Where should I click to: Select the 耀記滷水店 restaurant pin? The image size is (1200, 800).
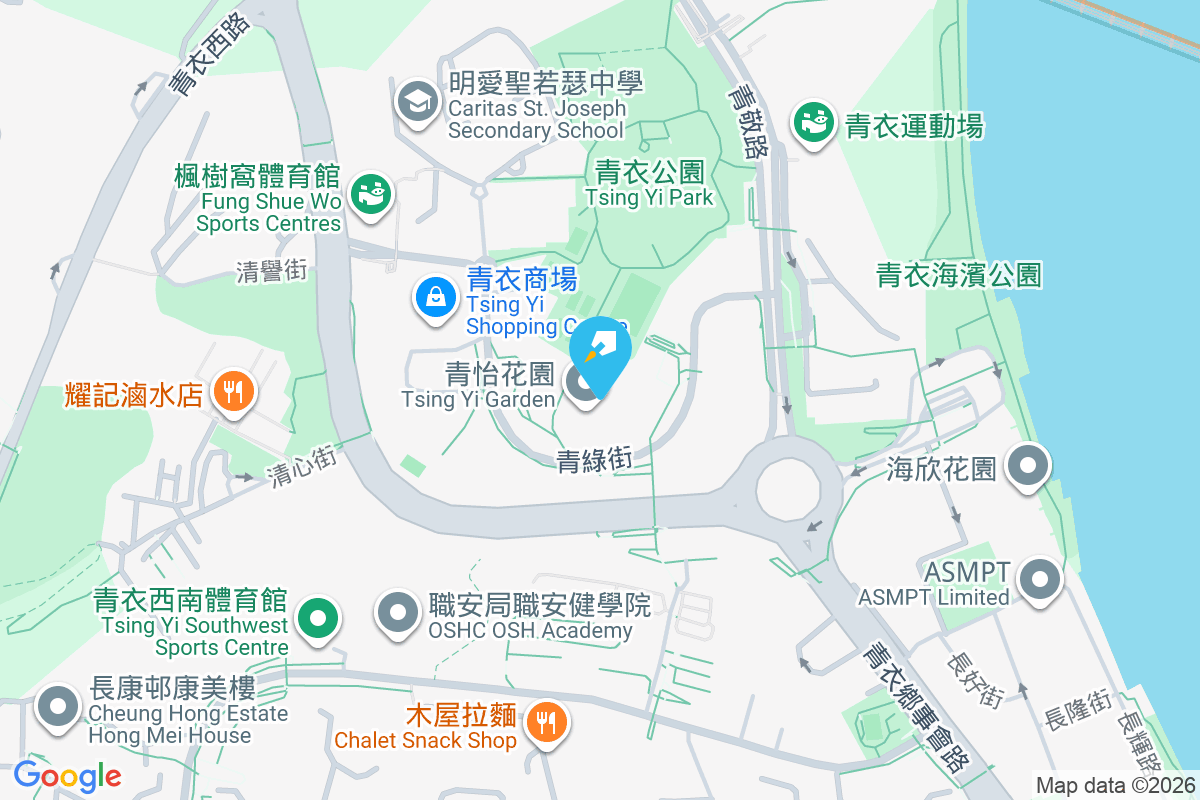pos(233,390)
